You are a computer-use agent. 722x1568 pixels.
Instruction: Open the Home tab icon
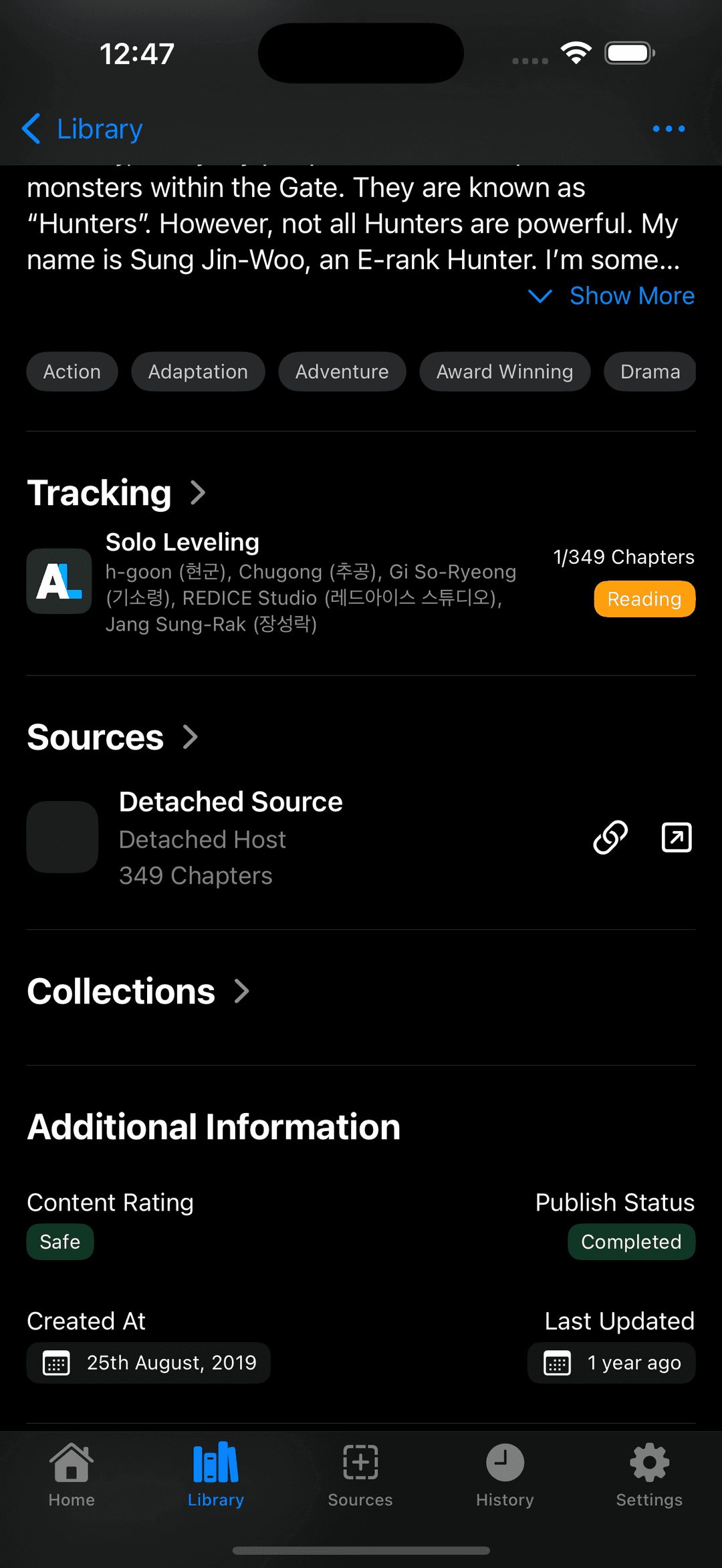coord(71,1463)
